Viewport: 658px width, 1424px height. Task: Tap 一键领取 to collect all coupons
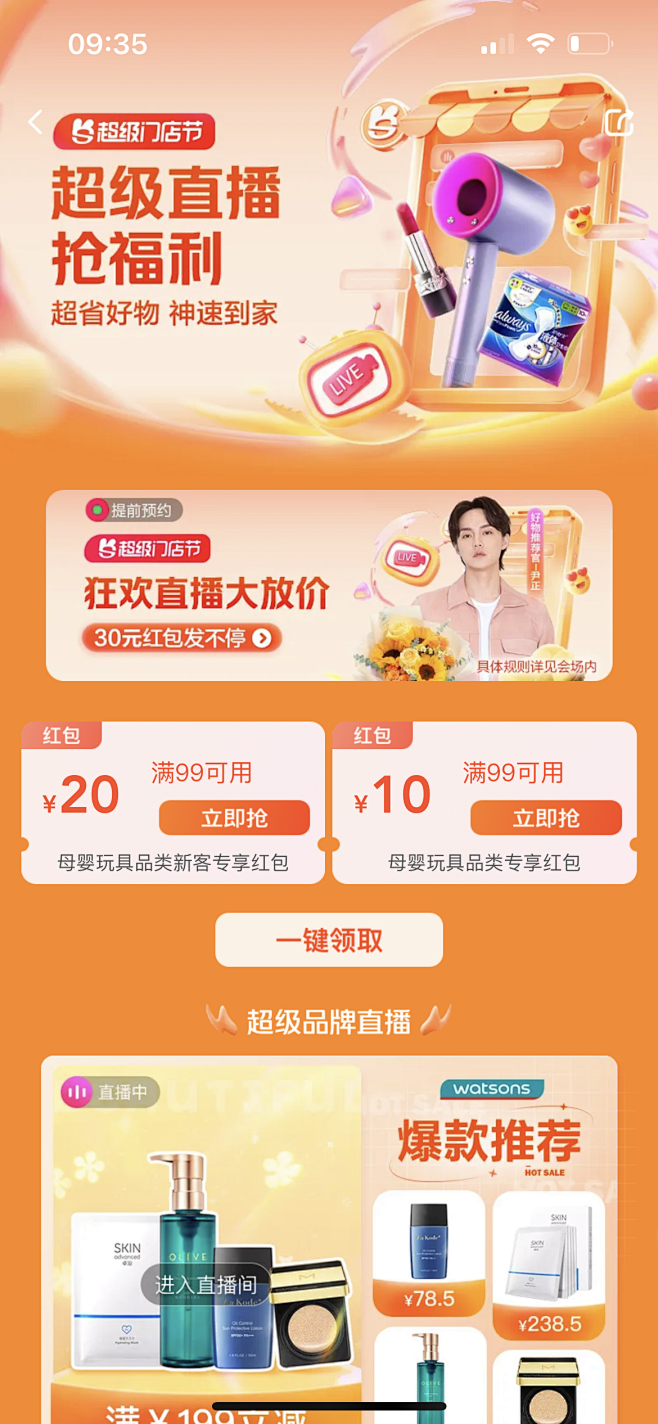pos(329,940)
